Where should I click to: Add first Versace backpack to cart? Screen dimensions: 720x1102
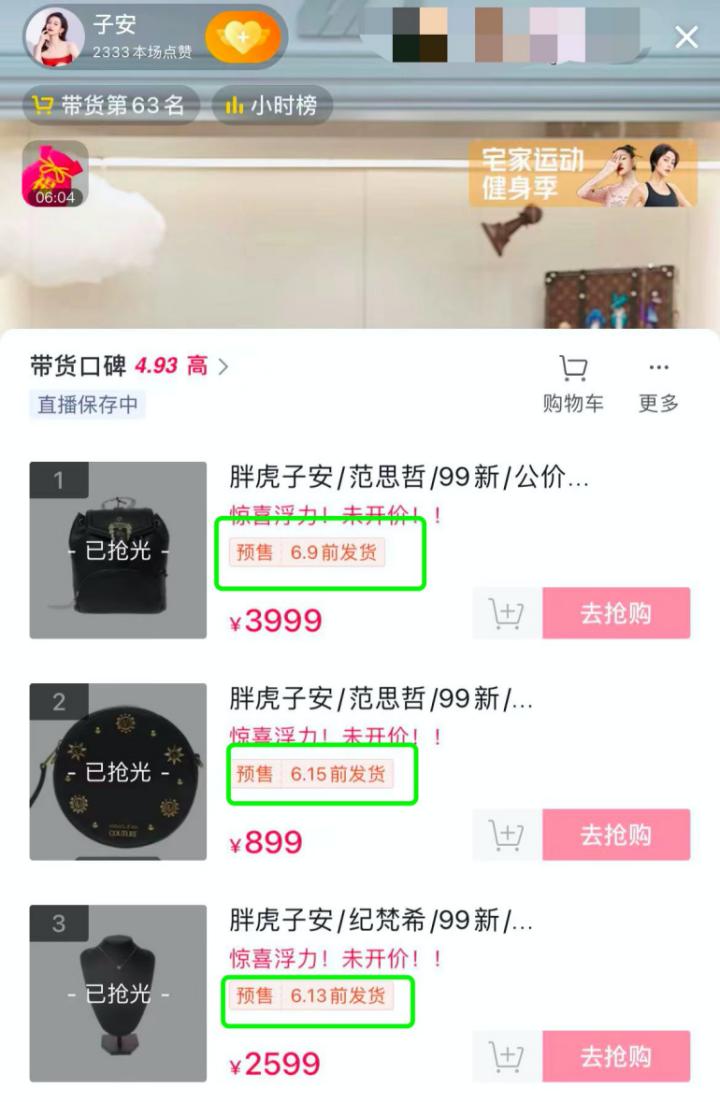click(x=504, y=614)
